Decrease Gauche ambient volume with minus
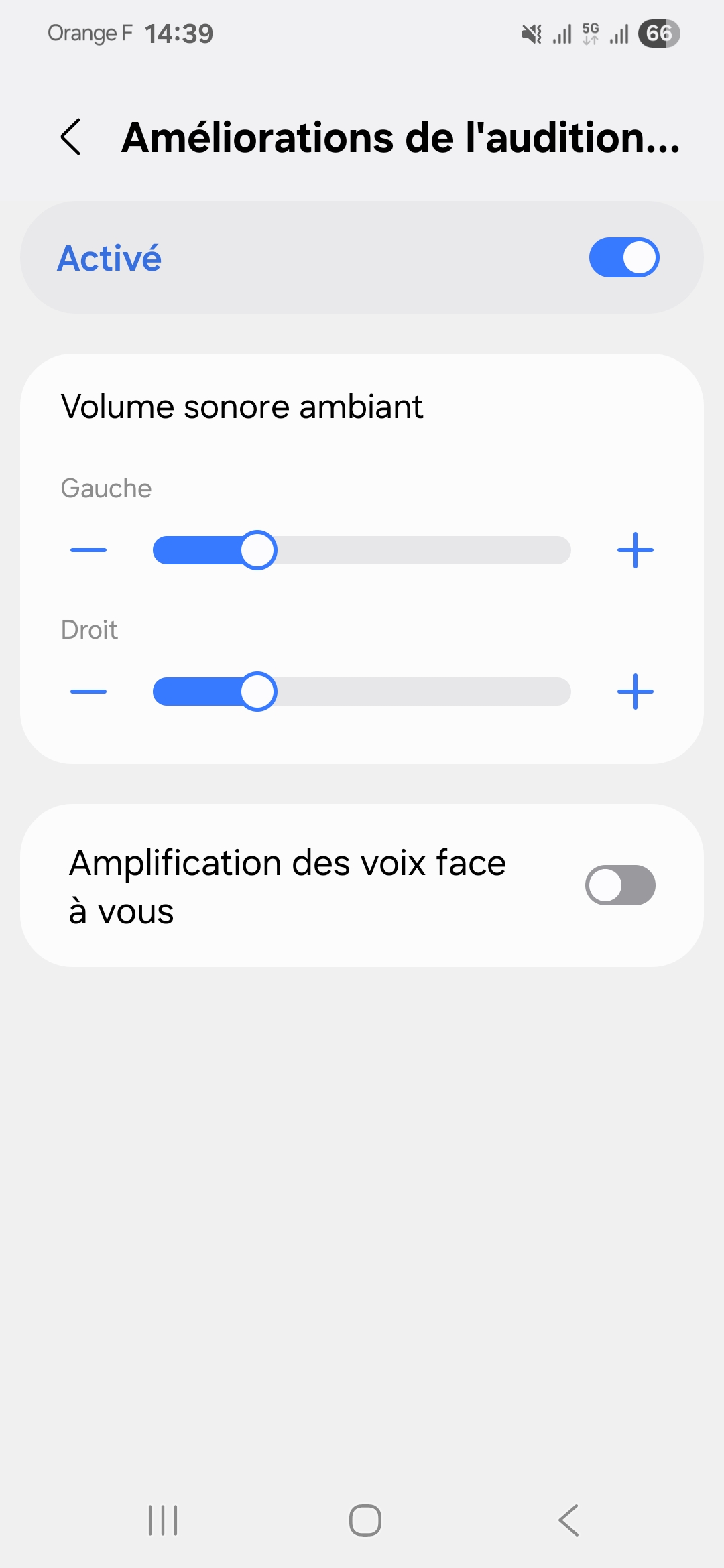724x1568 pixels. coord(88,550)
